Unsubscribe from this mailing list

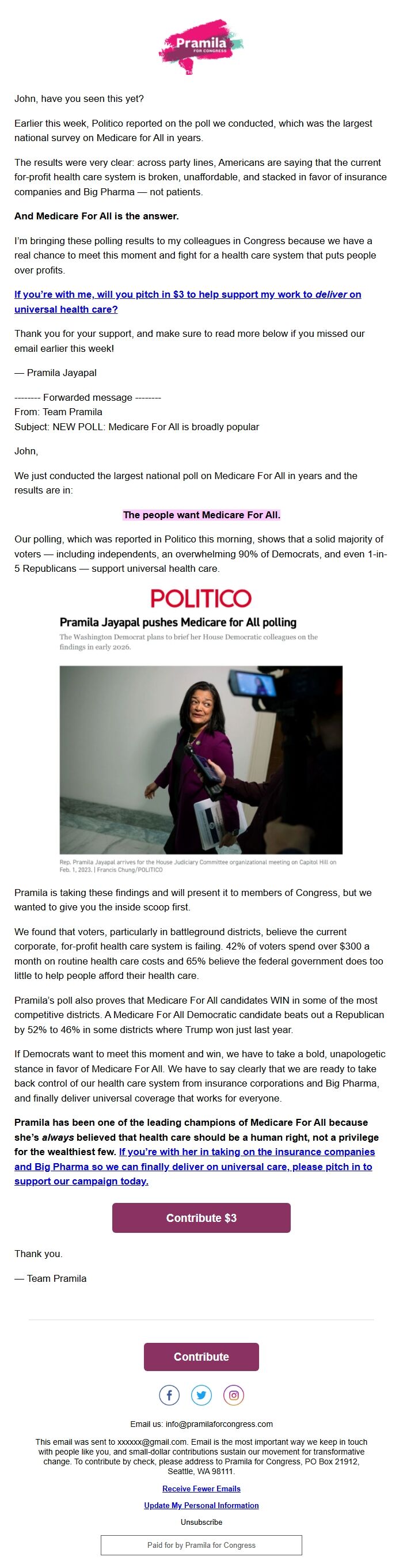click(x=201, y=1522)
